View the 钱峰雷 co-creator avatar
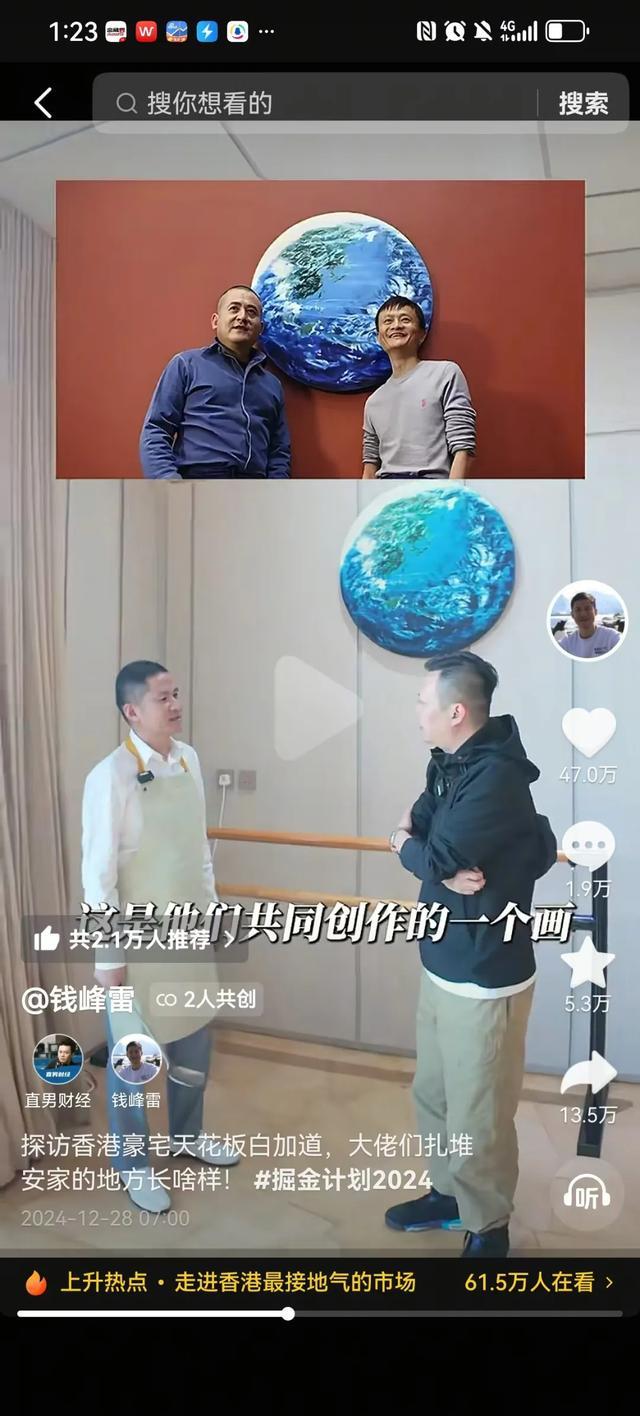 [x=136, y=1061]
